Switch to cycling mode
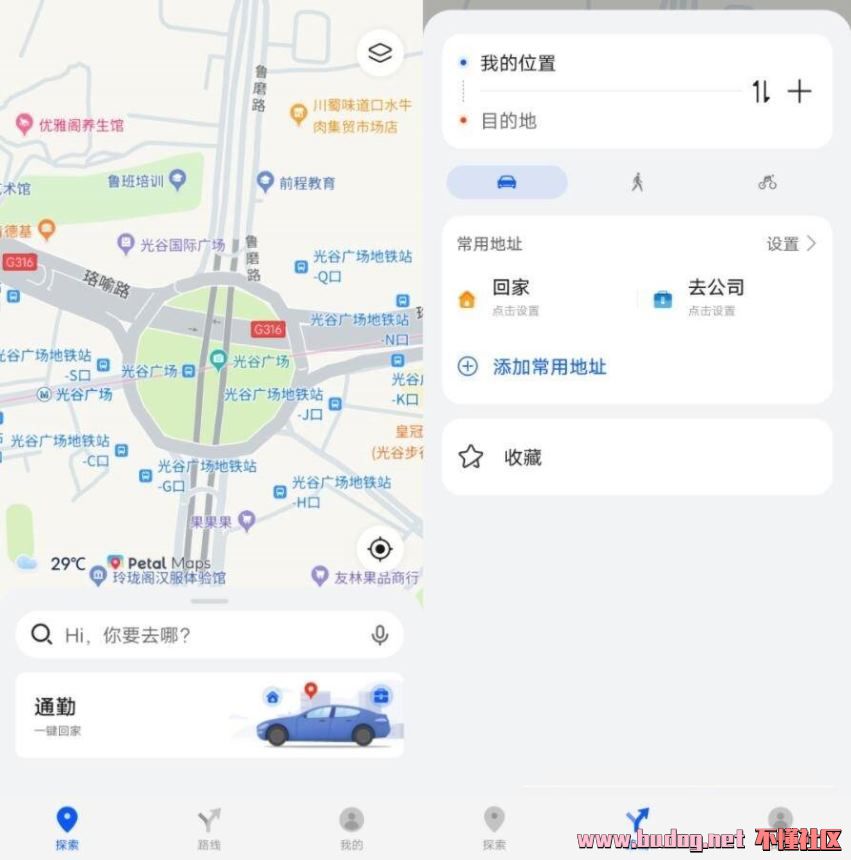Viewport: 851px width, 860px height. (x=767, y=182)
